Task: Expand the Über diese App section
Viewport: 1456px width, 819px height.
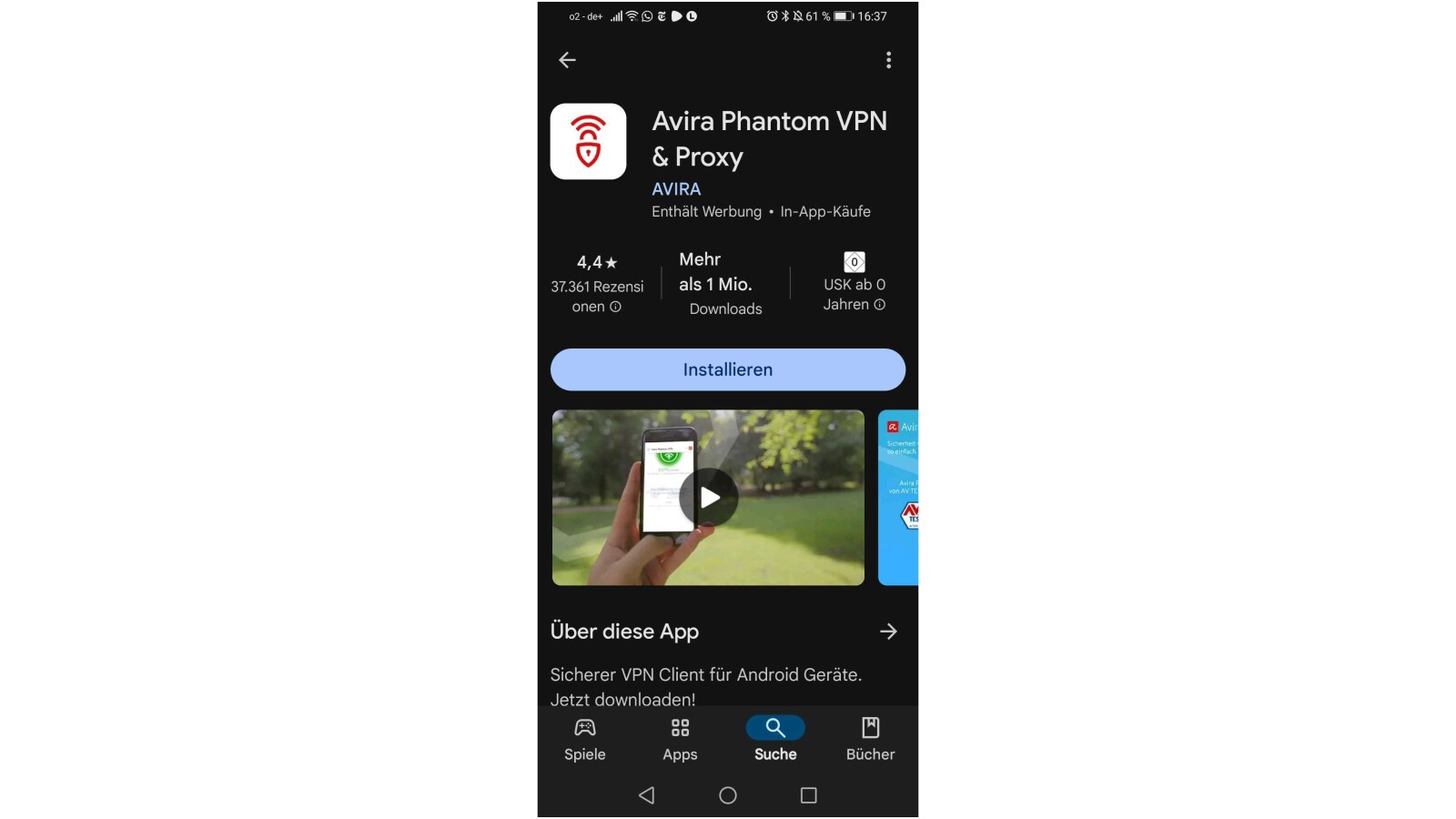Action: click(x=888, y=632)
